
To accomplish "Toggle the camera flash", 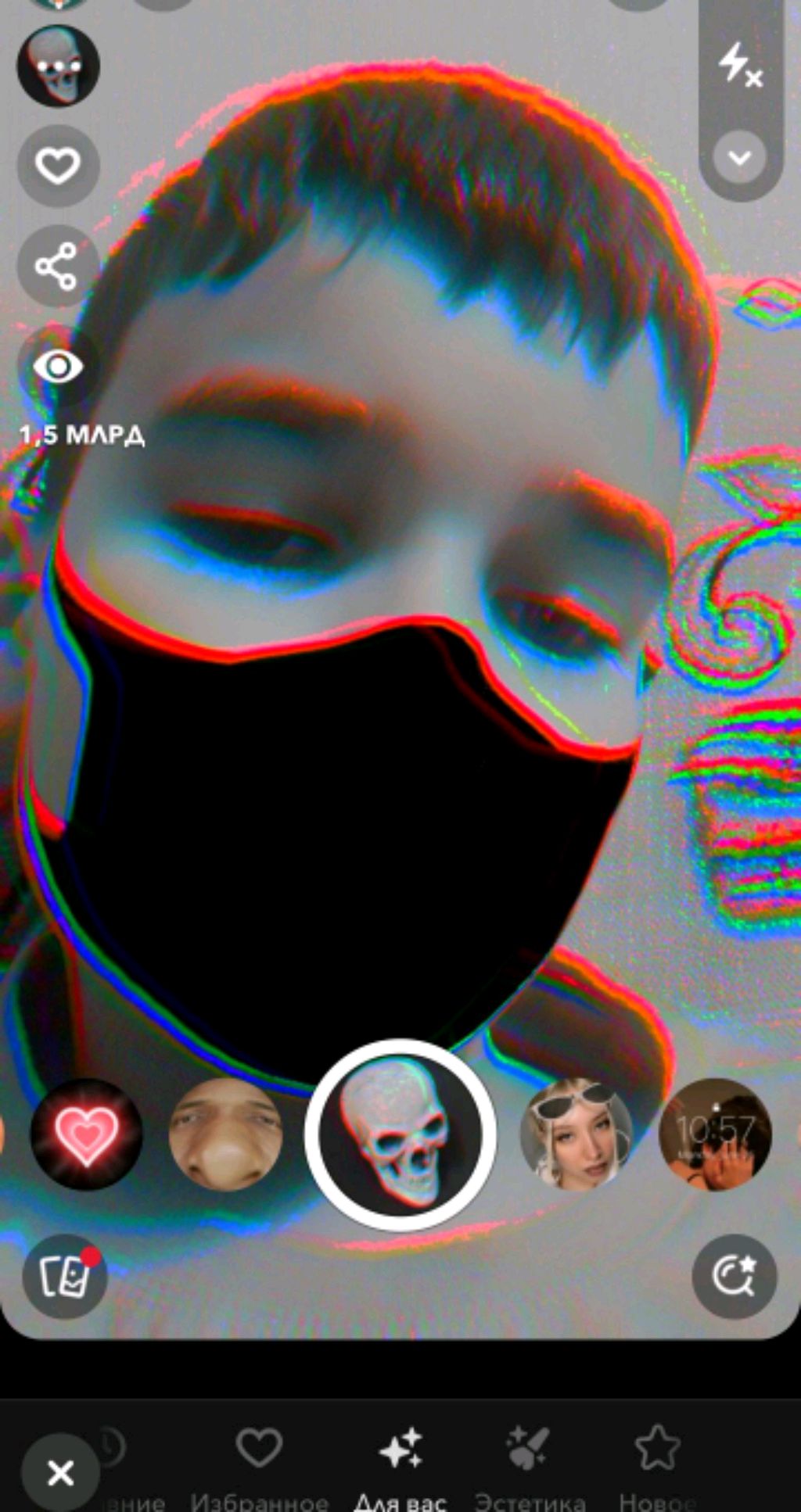I will coord(740,66).
